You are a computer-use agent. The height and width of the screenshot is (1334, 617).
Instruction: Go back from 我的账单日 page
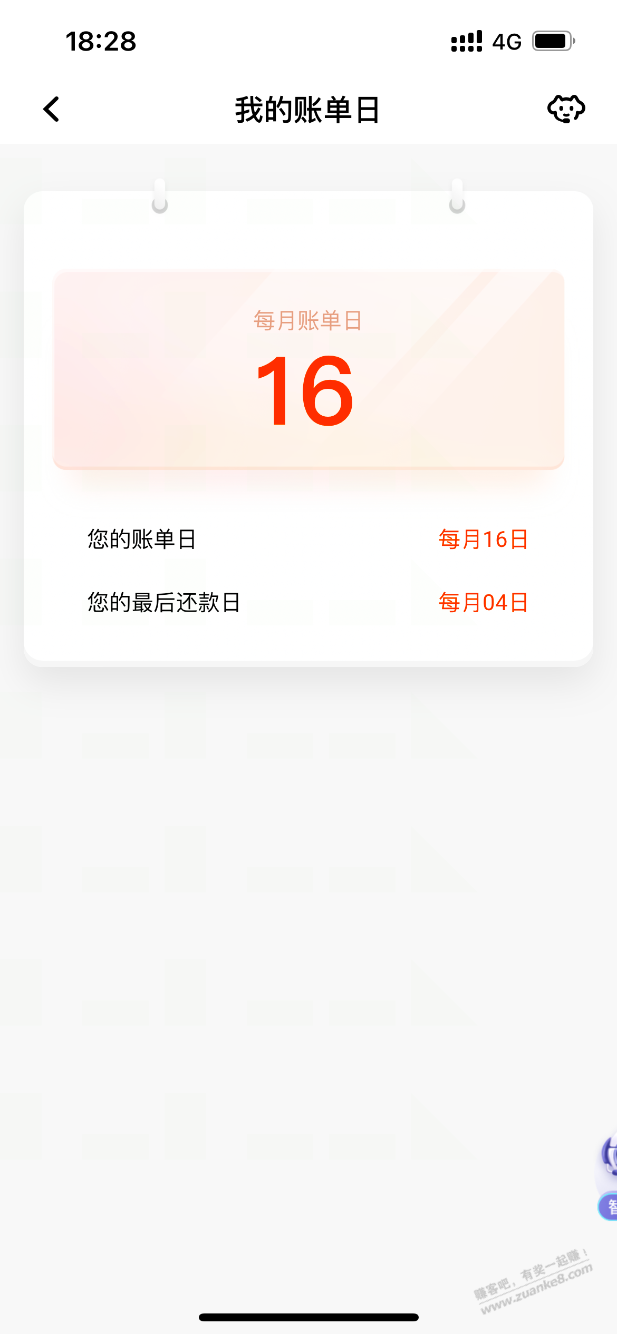click(x=51, y=109)
